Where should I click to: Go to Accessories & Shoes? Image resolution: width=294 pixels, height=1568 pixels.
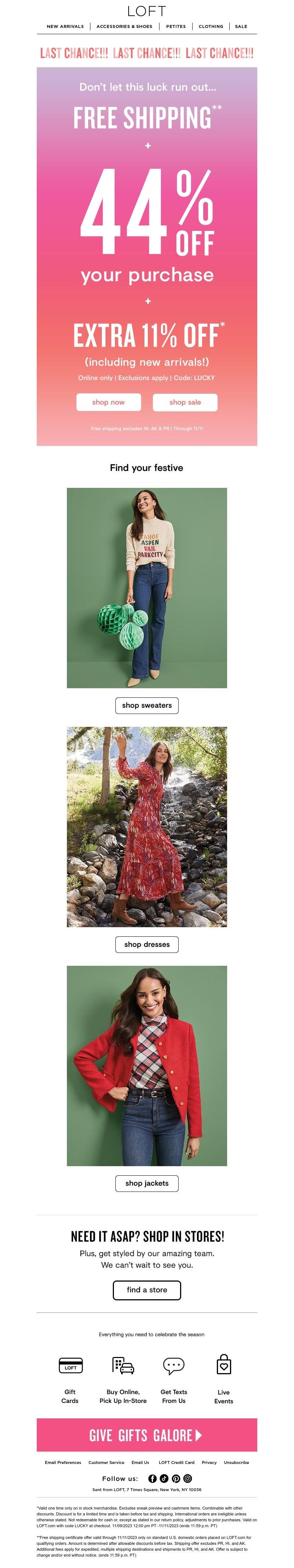pyautogui.click(x=124, y=26)
